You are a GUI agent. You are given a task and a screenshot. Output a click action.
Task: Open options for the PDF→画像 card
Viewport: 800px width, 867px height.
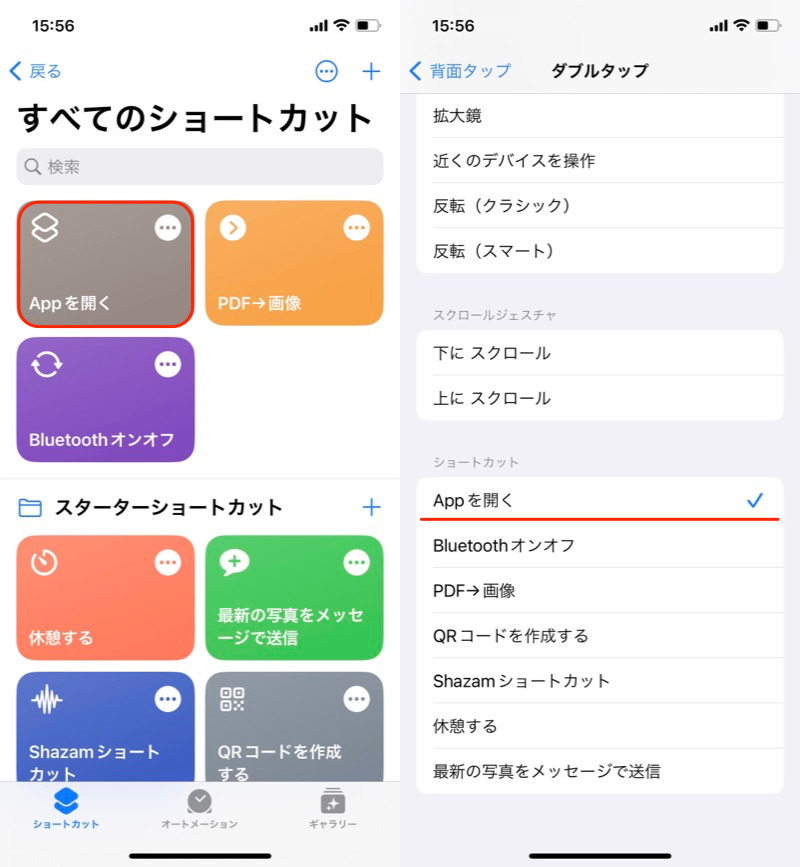coord(356,229)
